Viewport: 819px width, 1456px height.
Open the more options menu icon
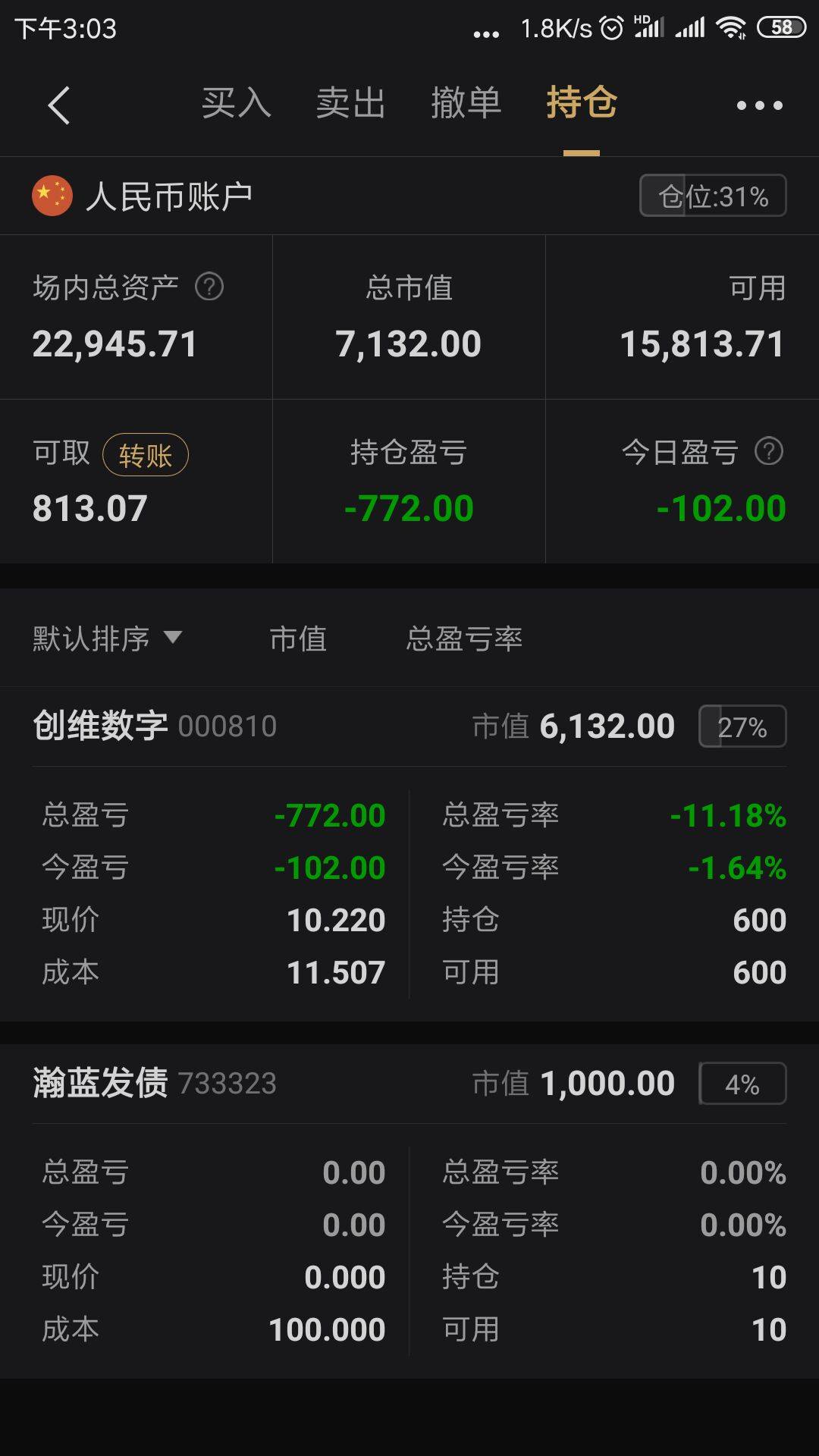[x=761, y=105]
